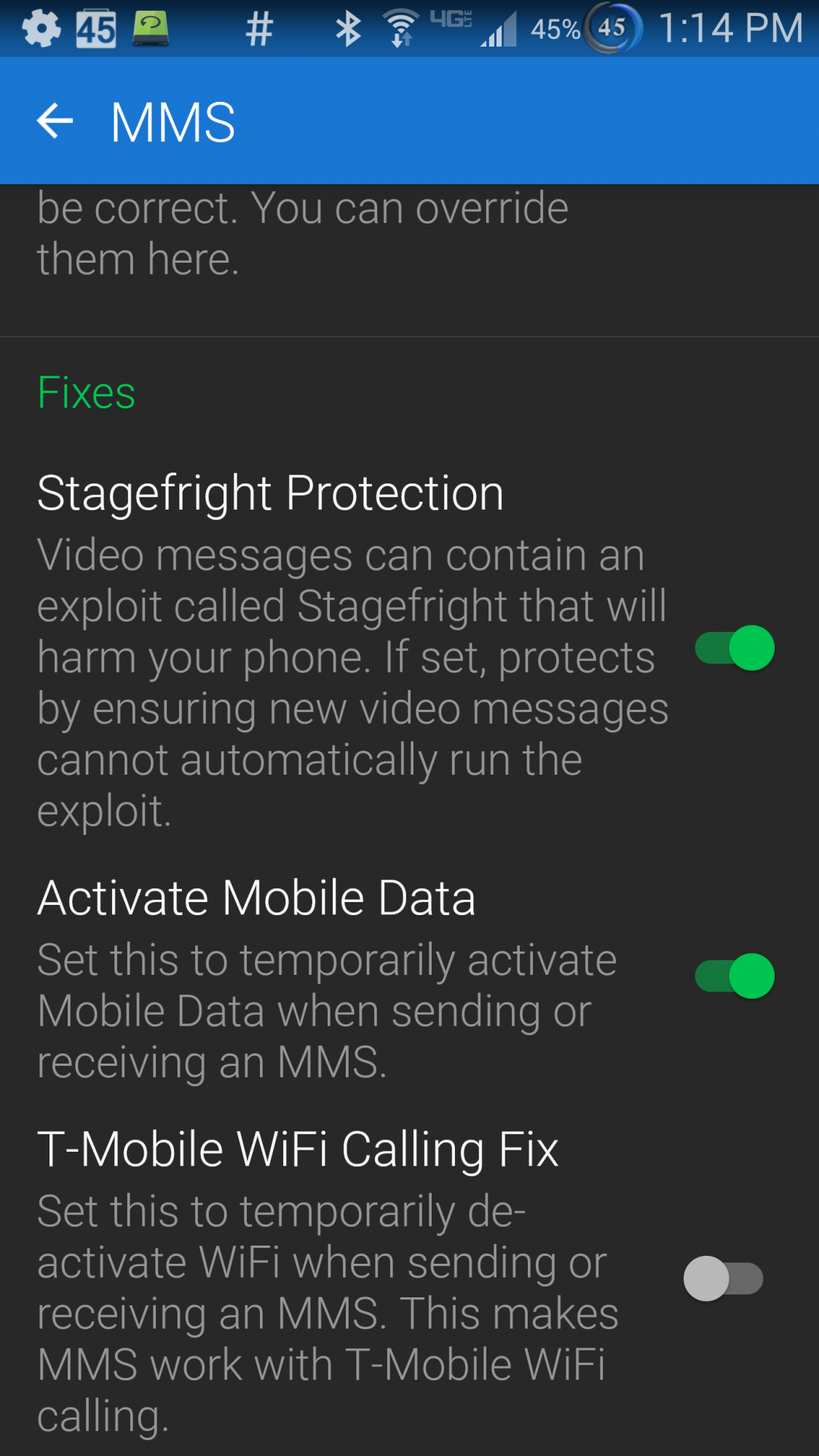Viewport: 819px width, 1456px height.
Task: Turn off Activate Mobile Data
Action: [x=734, y=976]
